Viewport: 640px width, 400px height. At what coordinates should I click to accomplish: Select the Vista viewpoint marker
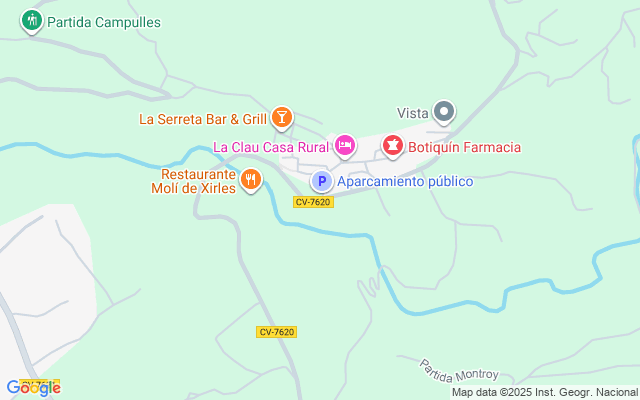[x=444, y=112]
